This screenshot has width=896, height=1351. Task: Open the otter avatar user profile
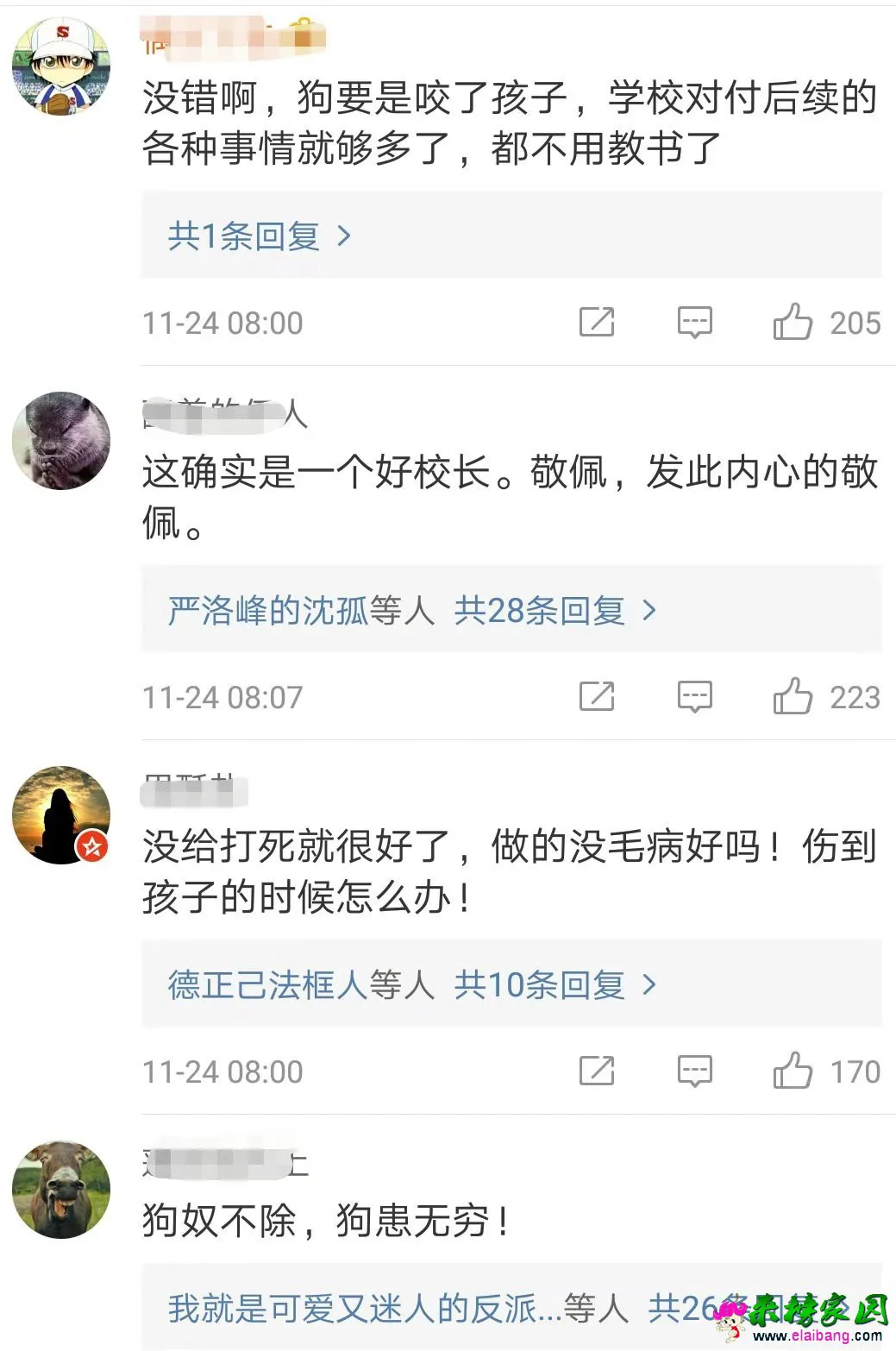(61, 441)
